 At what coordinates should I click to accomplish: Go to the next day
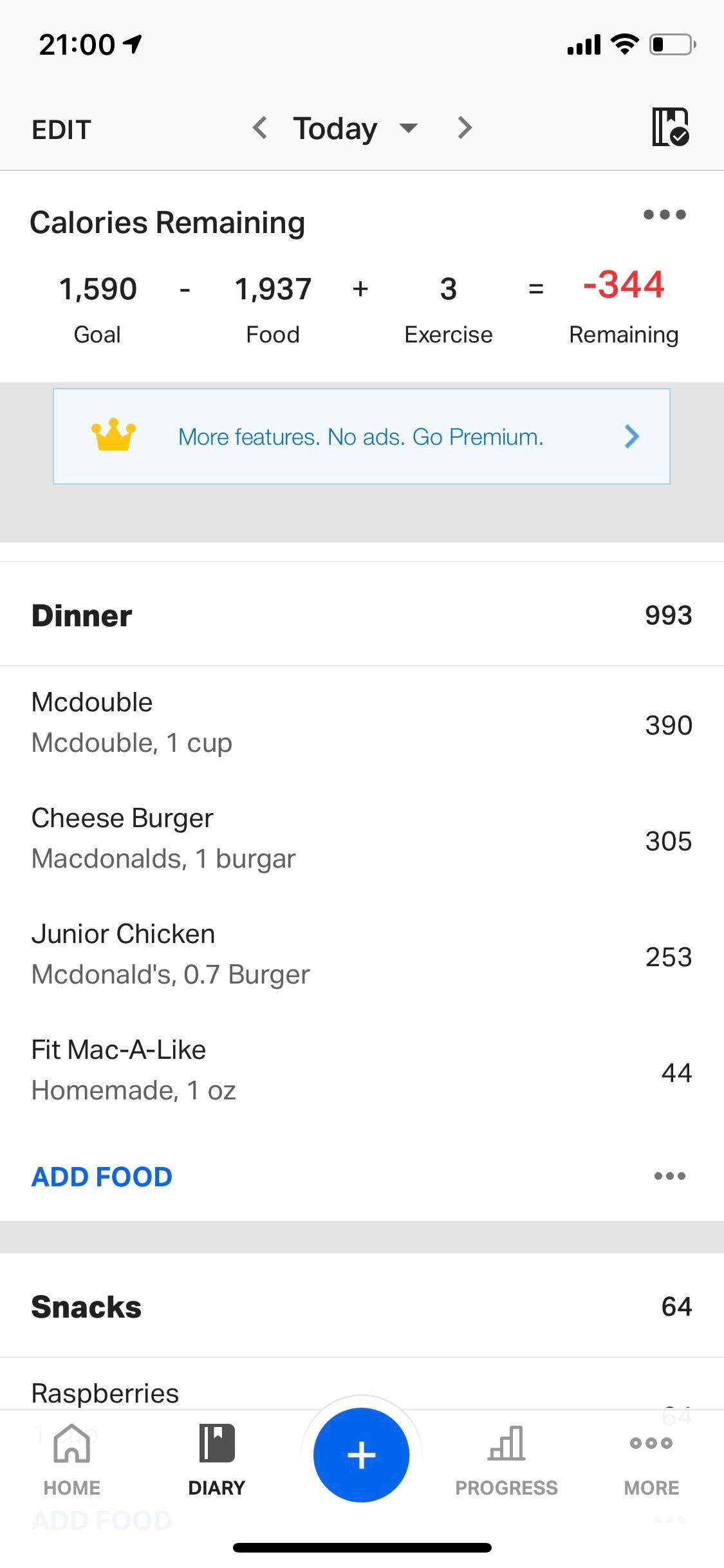coord(465,127)
